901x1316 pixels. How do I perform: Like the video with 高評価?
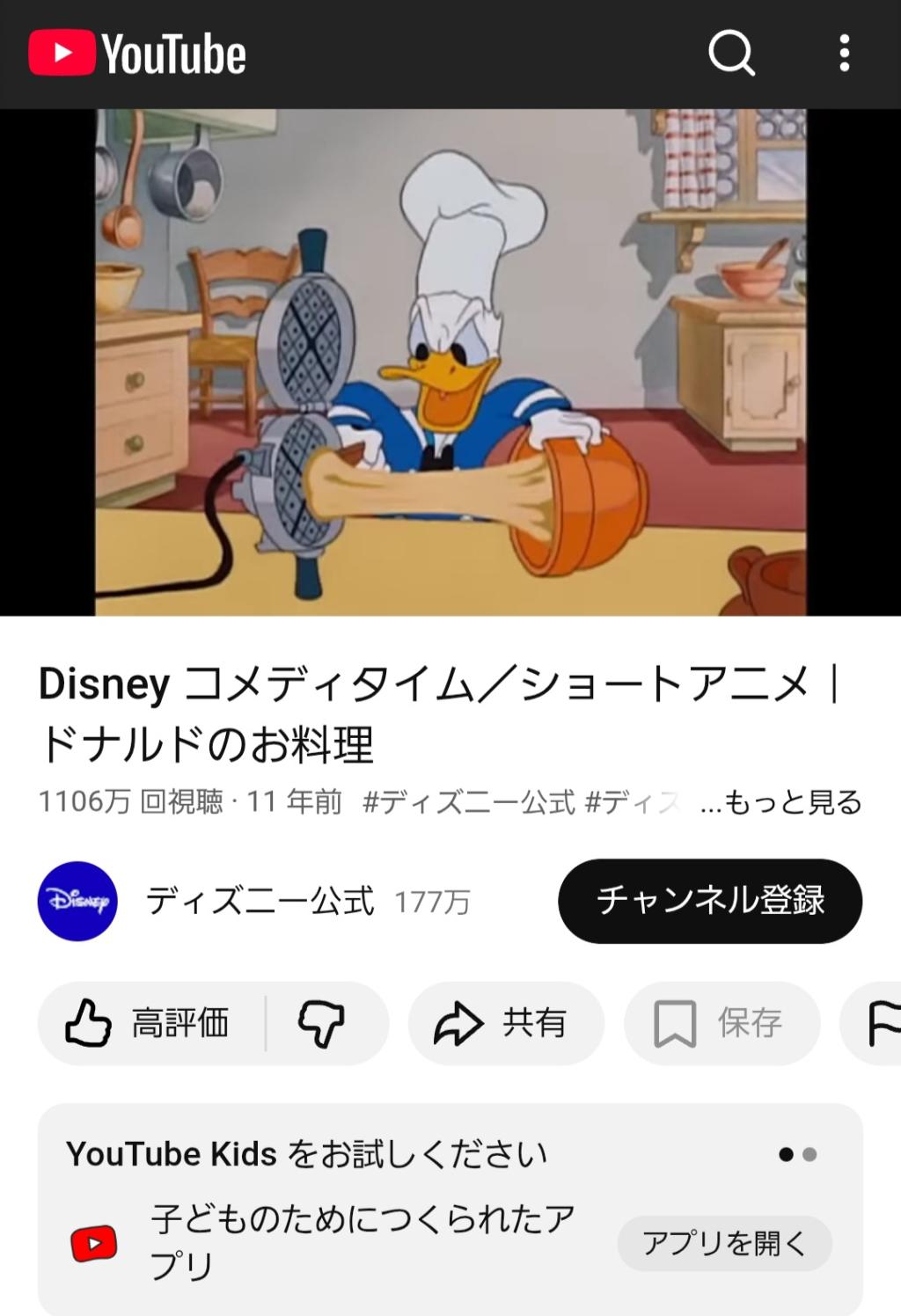click(150, 1023)
